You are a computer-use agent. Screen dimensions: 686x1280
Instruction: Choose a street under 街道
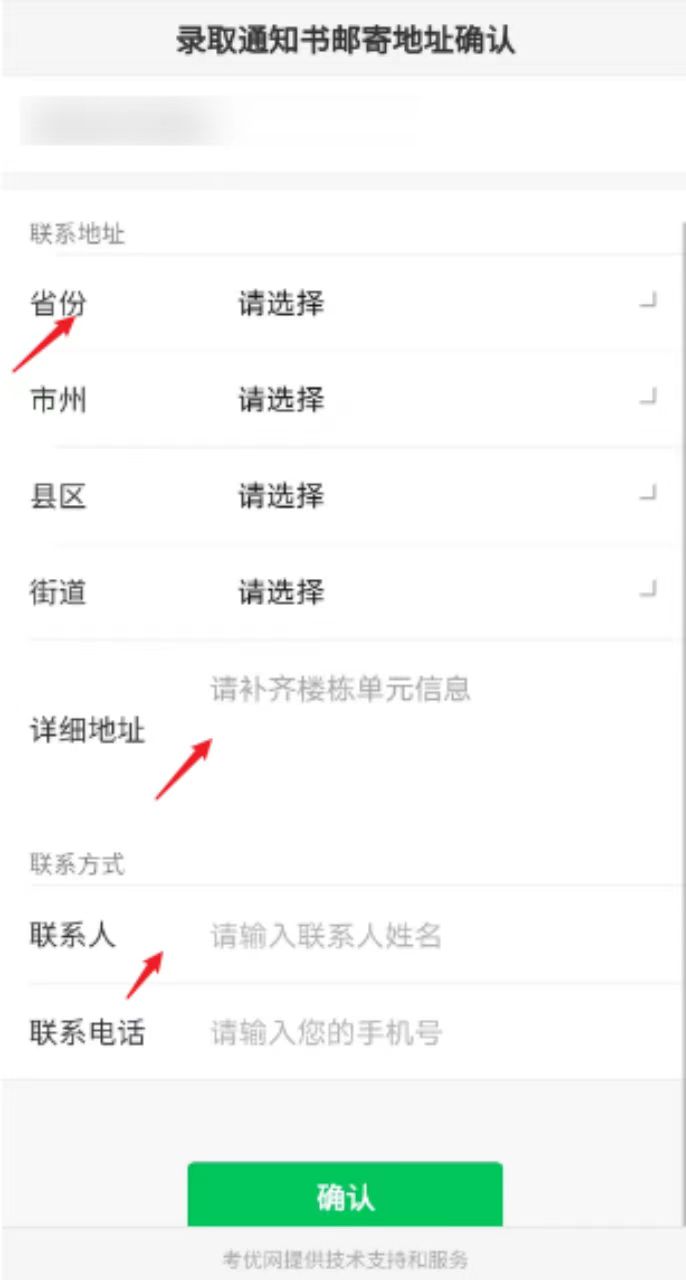click(440, 592)
